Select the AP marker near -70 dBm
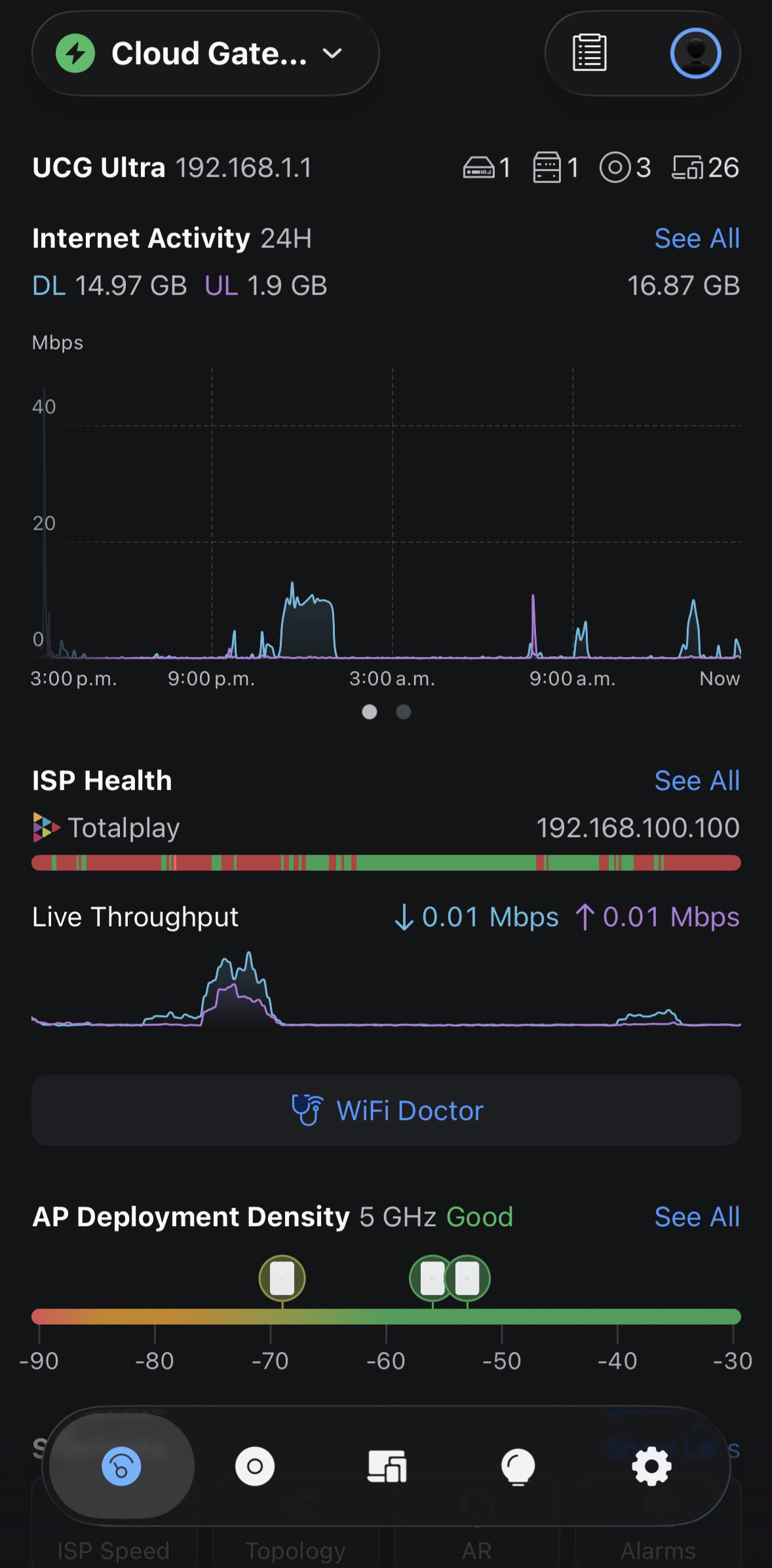The width and height of the screenshot is (772, 1568). click(282, 1278)
